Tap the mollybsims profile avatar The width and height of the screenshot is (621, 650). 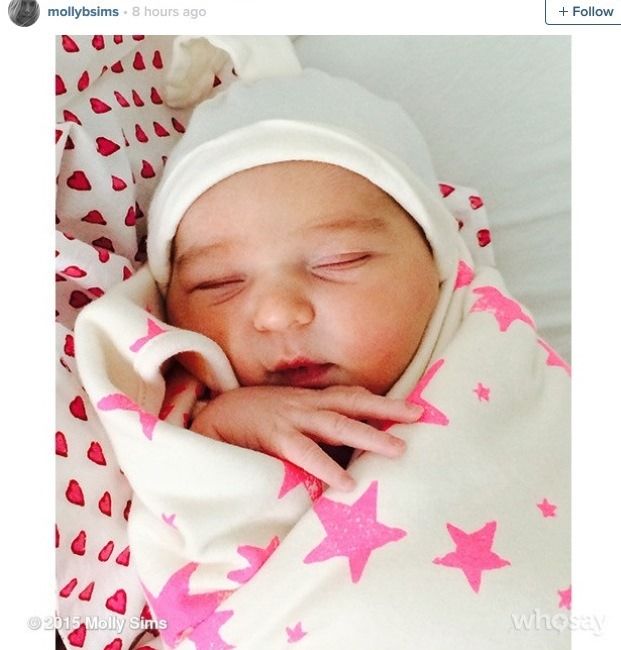(x=23, y=12)
